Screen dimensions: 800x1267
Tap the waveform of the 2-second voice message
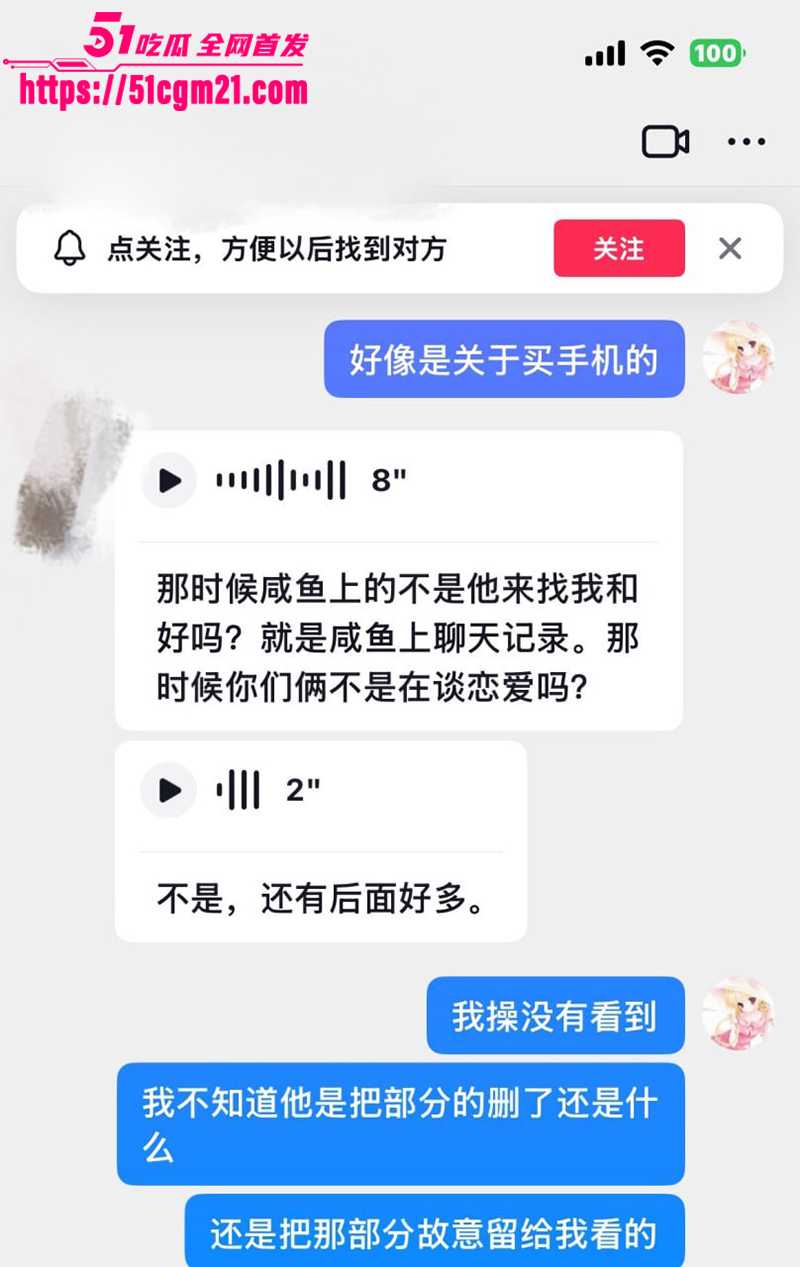[x=240, y=789]
